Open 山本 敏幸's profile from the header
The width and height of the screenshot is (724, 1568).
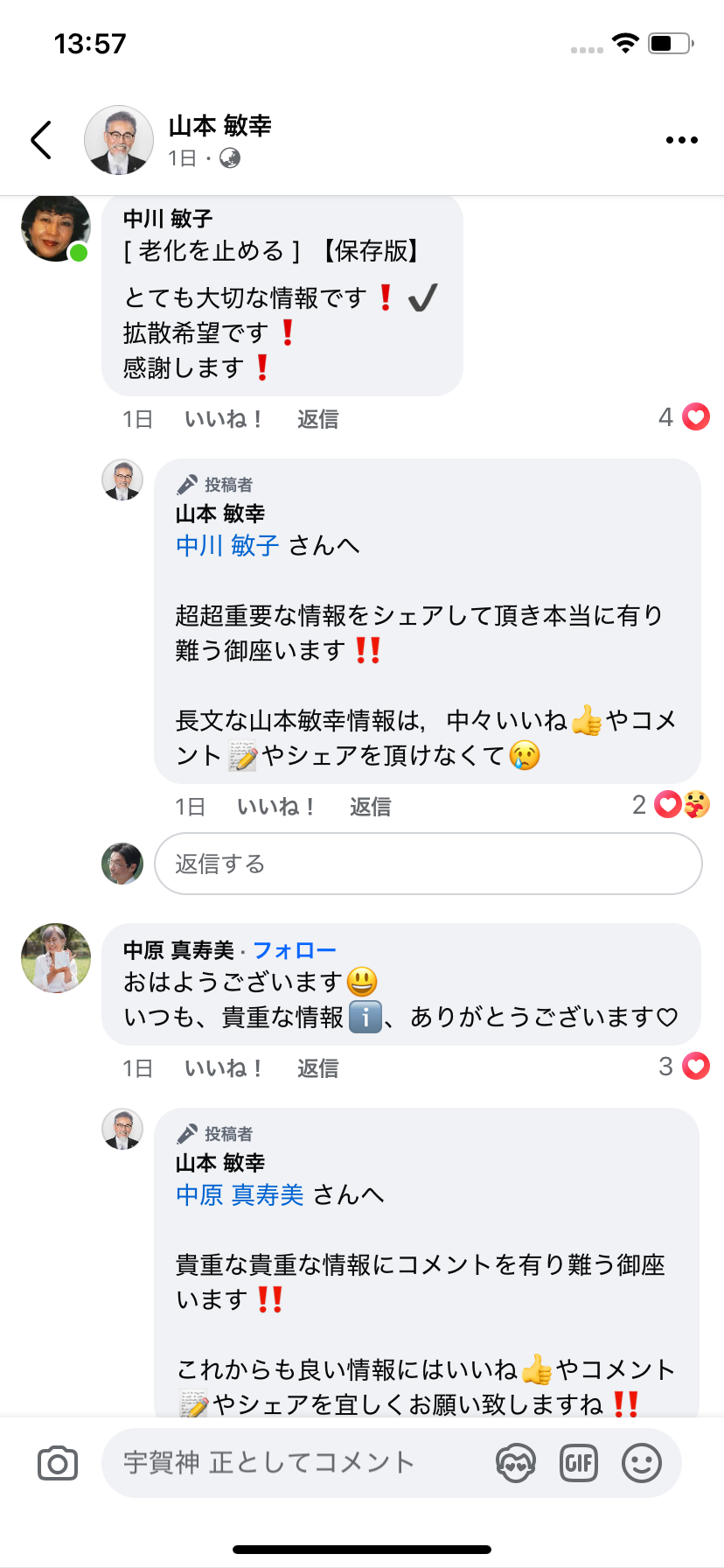click(219, 127)
